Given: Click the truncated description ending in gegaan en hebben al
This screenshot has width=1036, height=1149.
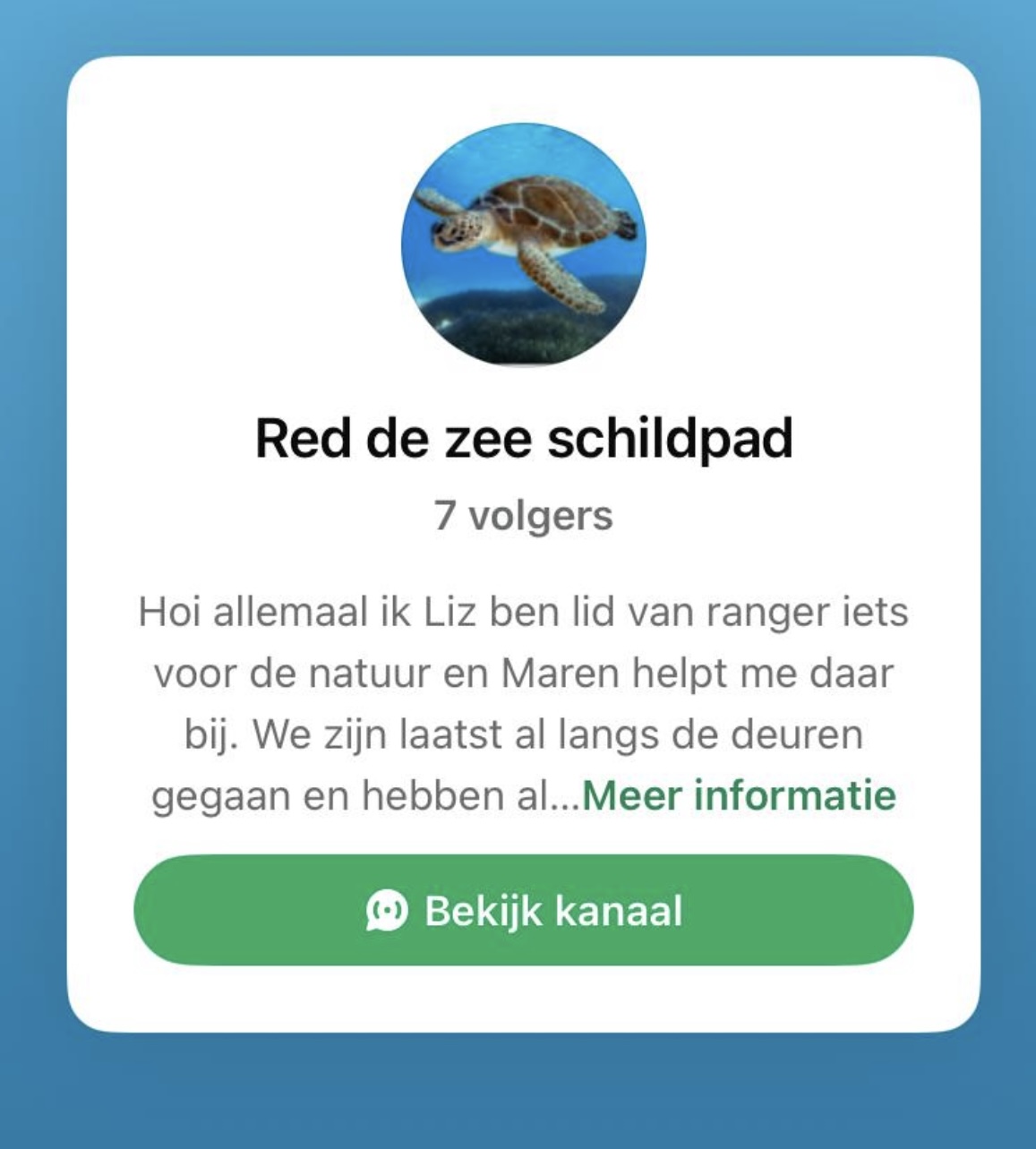Looking at the screenshot, I should (358, 795).
